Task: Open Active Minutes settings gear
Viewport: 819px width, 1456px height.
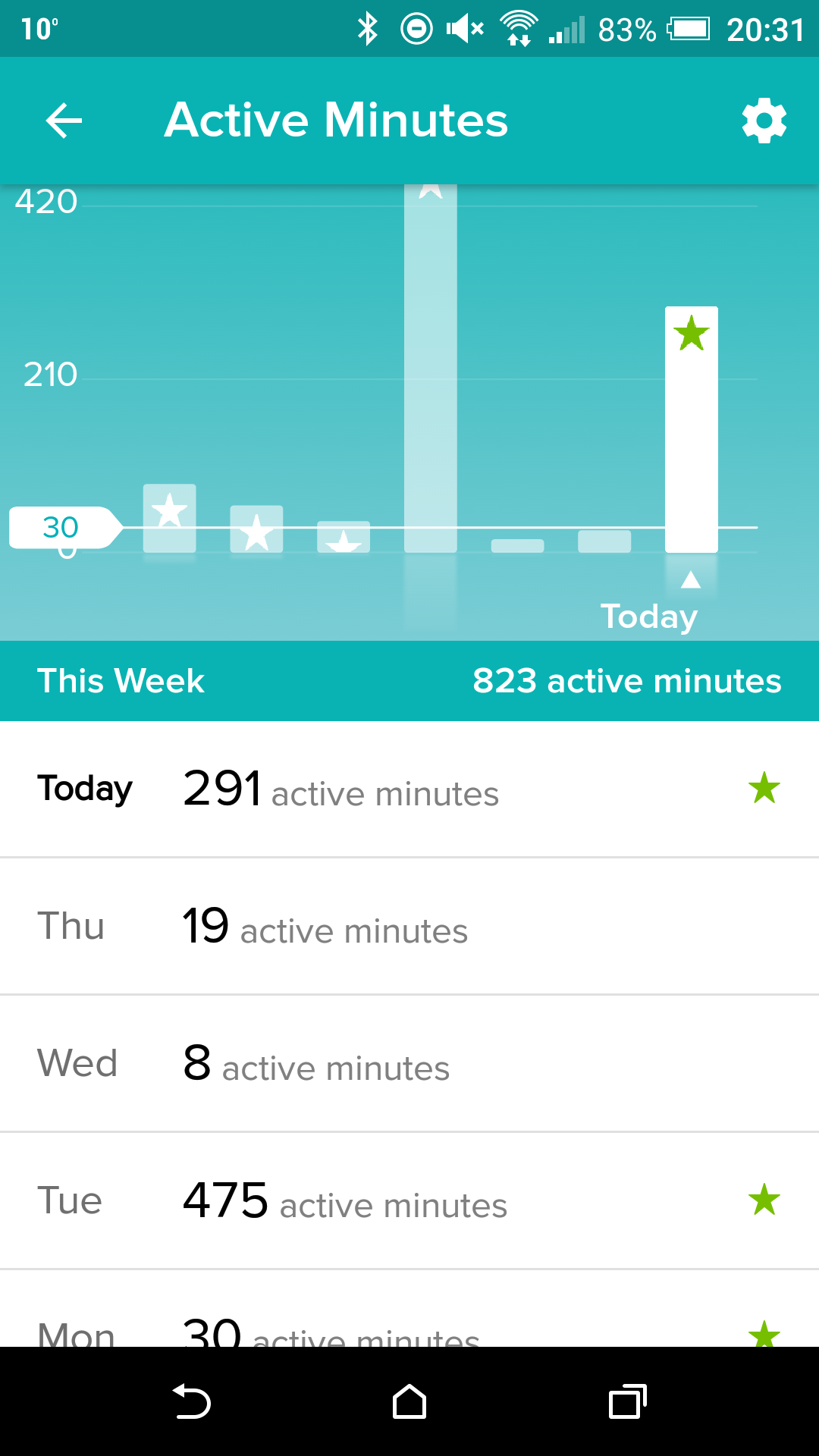Action: pyautogui.click(x=764, y=121)
